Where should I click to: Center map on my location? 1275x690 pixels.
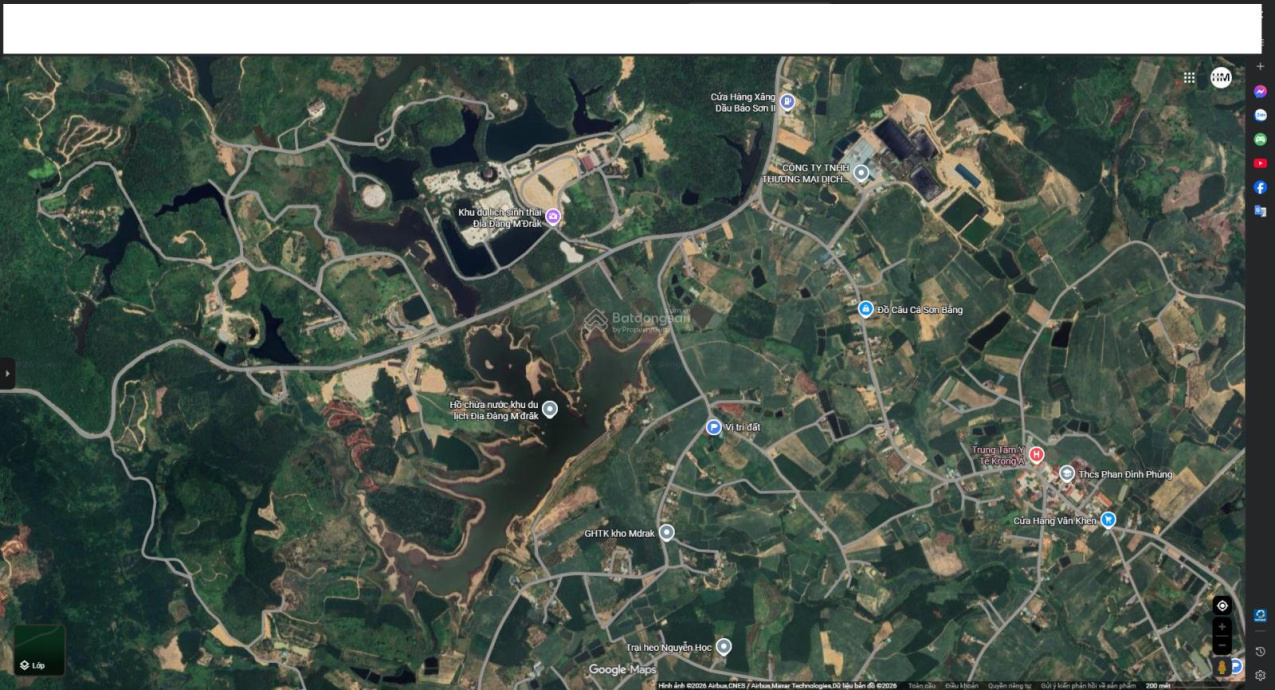click(1222, 605)
